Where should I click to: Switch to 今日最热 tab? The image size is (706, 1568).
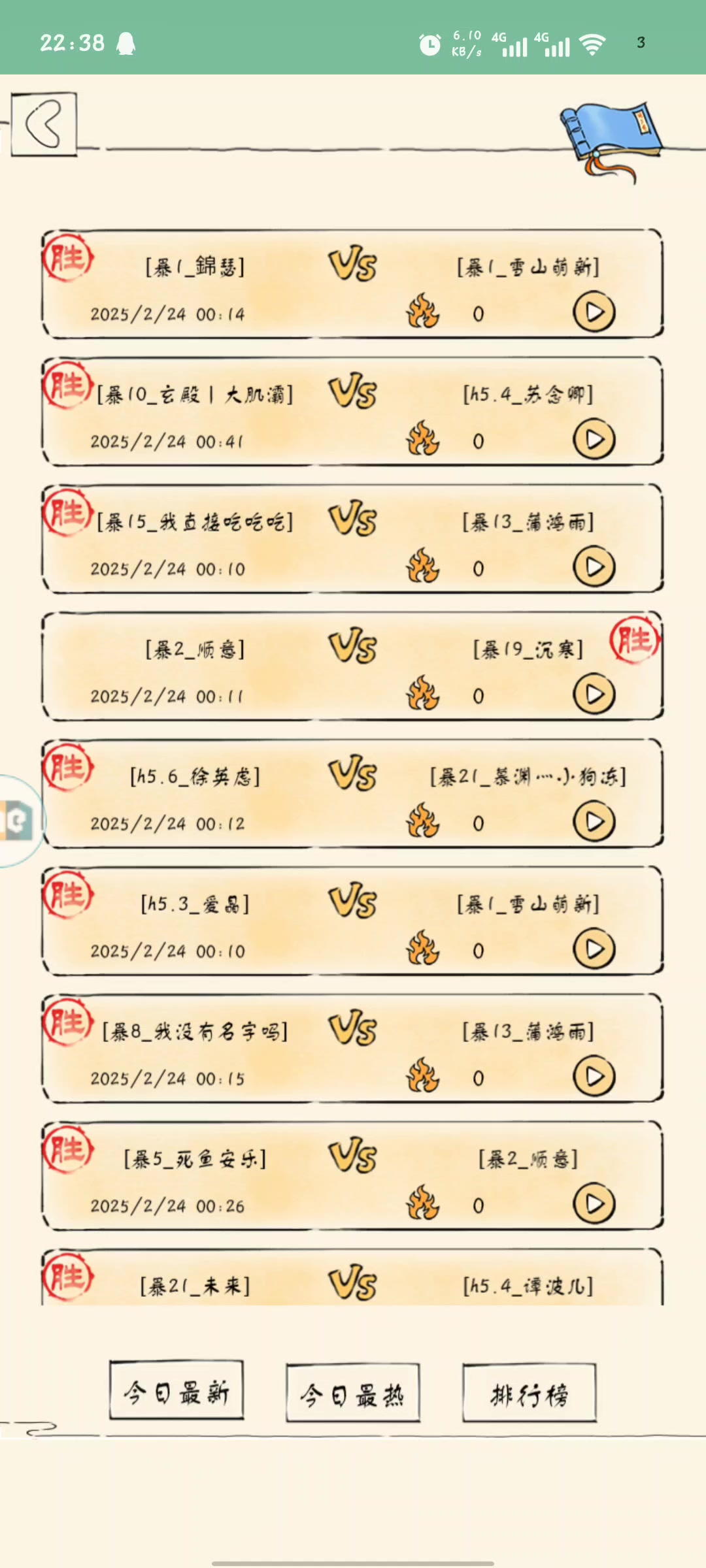click(352, 1394)
